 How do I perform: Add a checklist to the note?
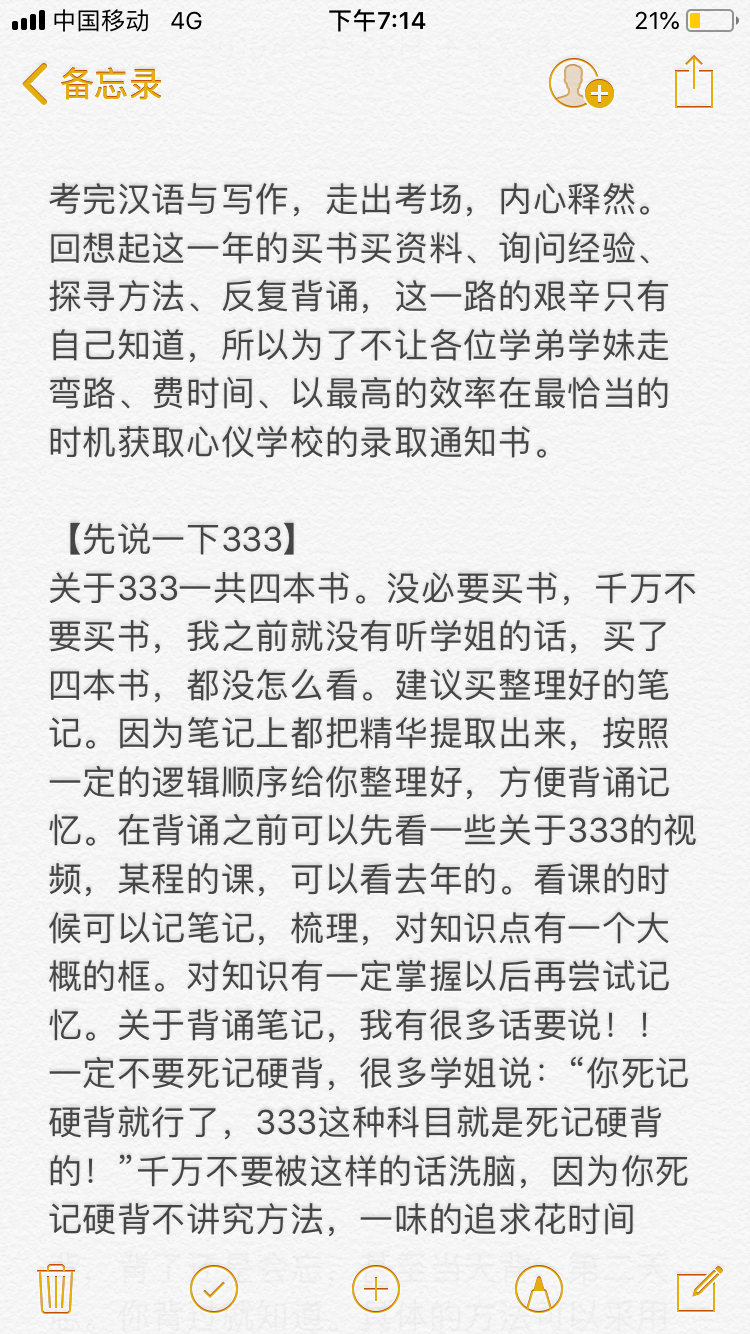click(213, 1288)
